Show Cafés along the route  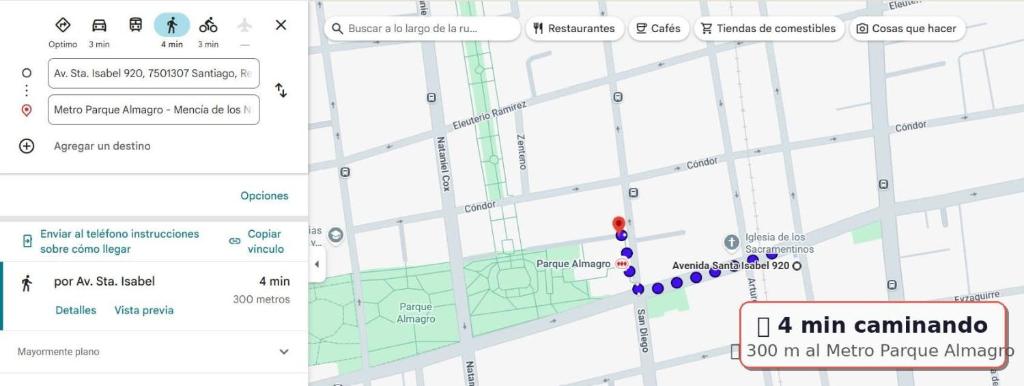[x=658, y=29]
